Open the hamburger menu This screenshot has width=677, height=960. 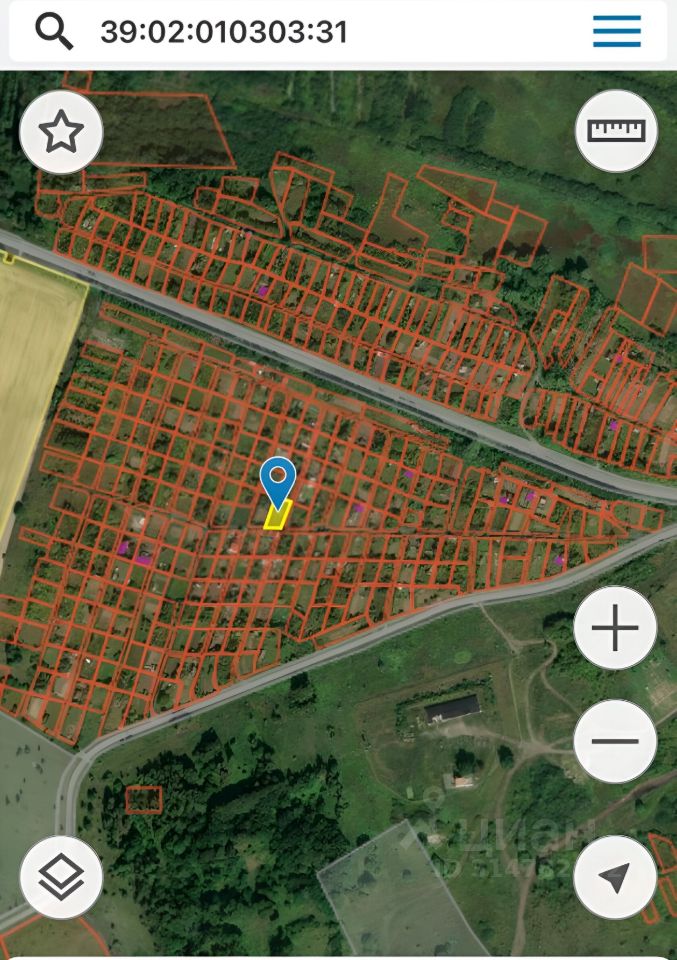616,32
